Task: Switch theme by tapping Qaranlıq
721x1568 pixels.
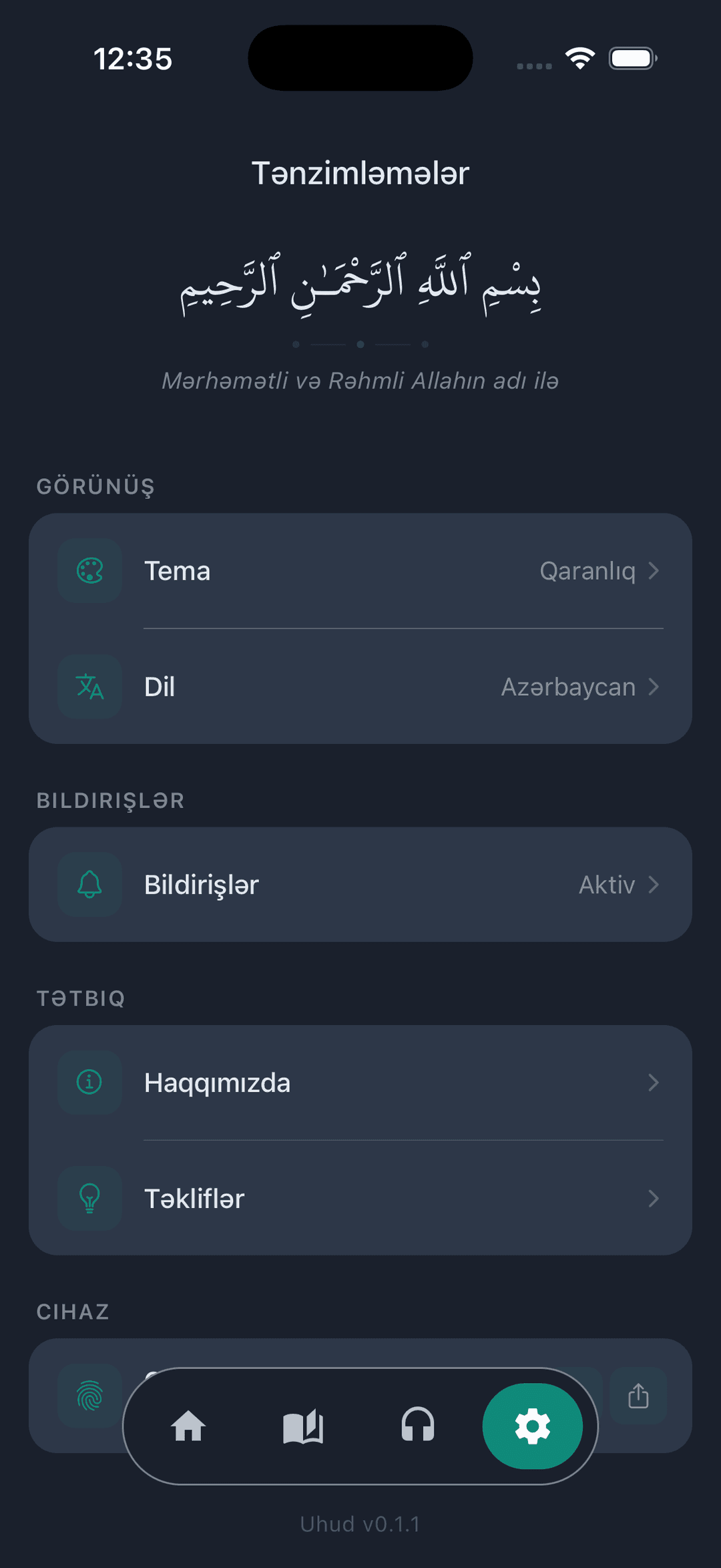Action: pyautogui.click(x=588, y=570)
